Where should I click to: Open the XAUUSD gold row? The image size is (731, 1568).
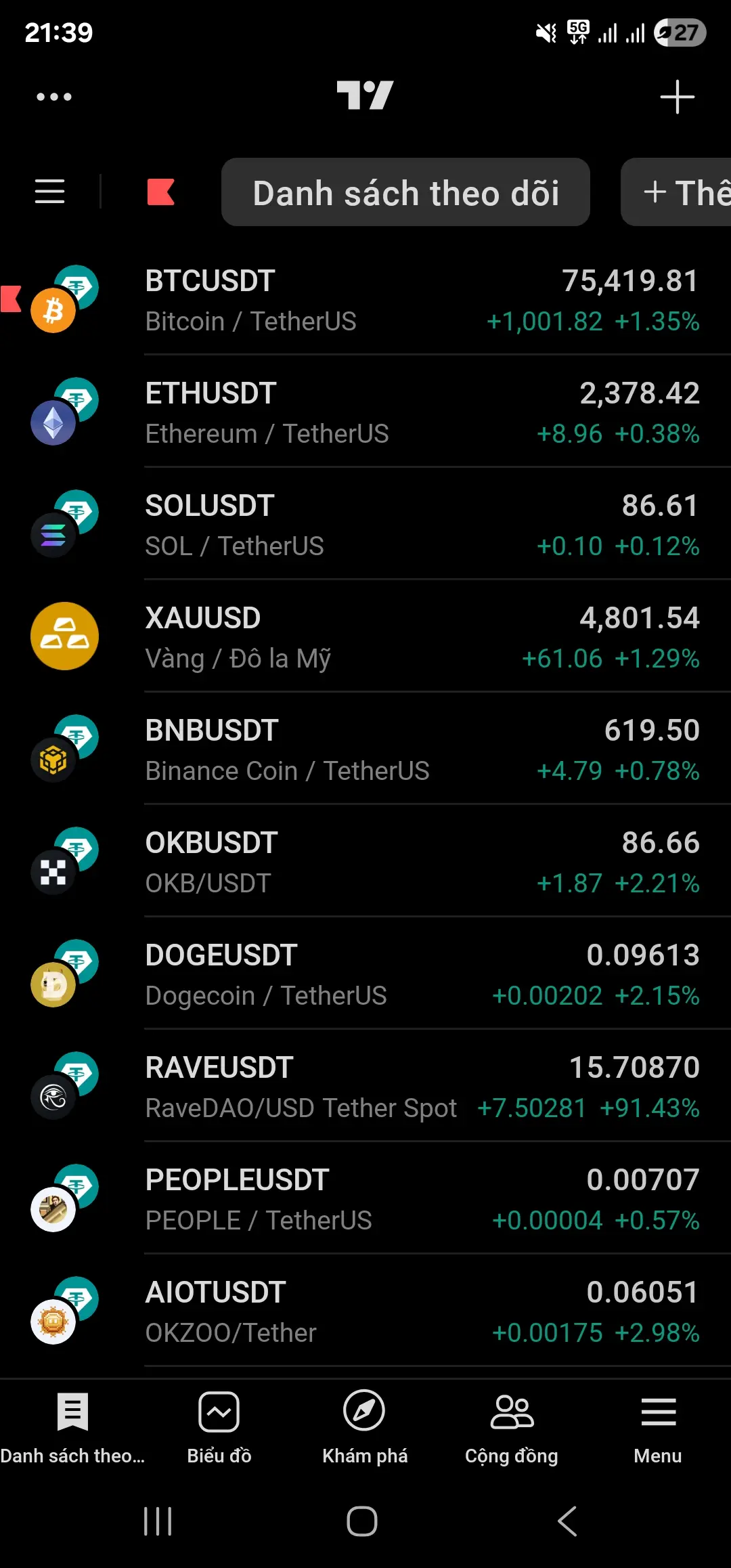click(365, 638)
